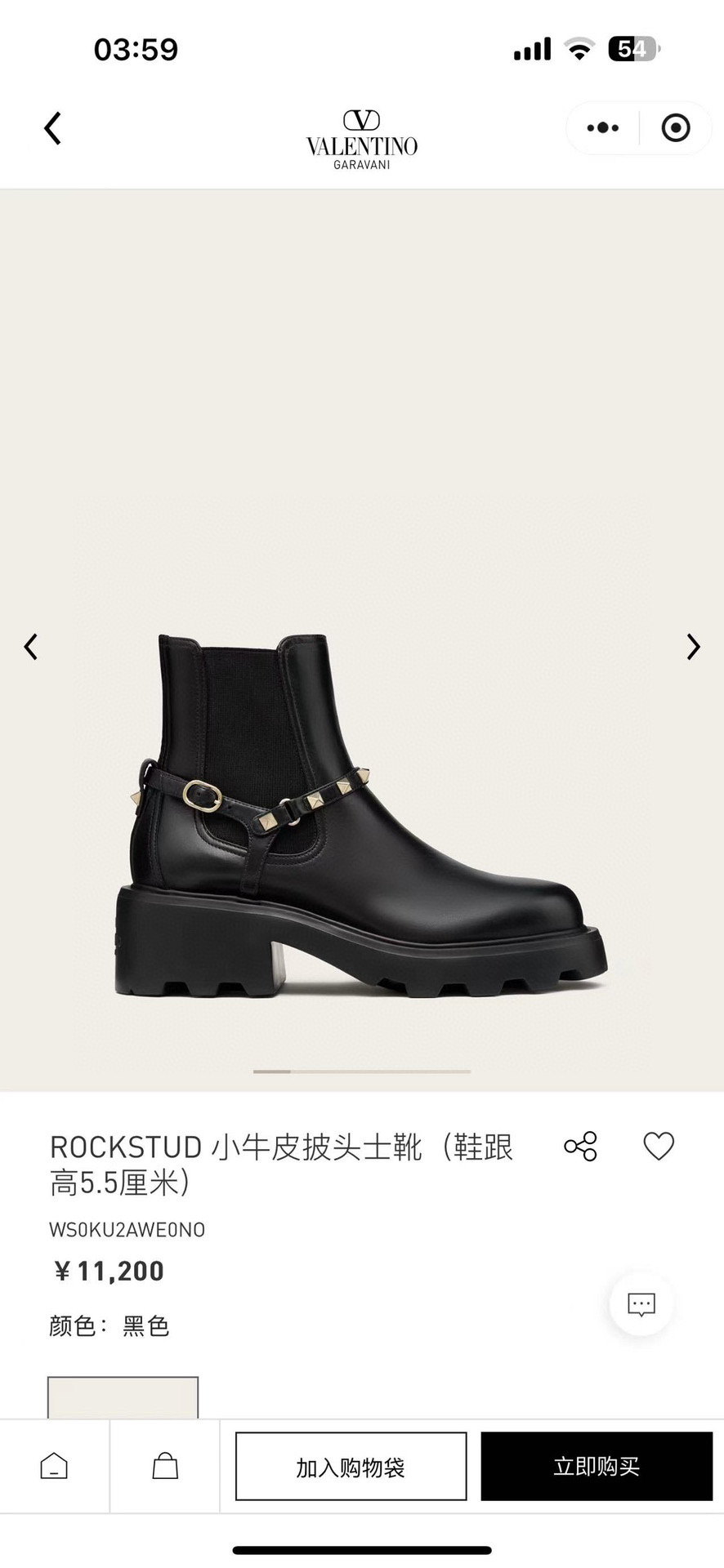724x1568 pixels.
Task: Tap product code WS0KU2AWE0NO
Action: [x=127, y=1229]
